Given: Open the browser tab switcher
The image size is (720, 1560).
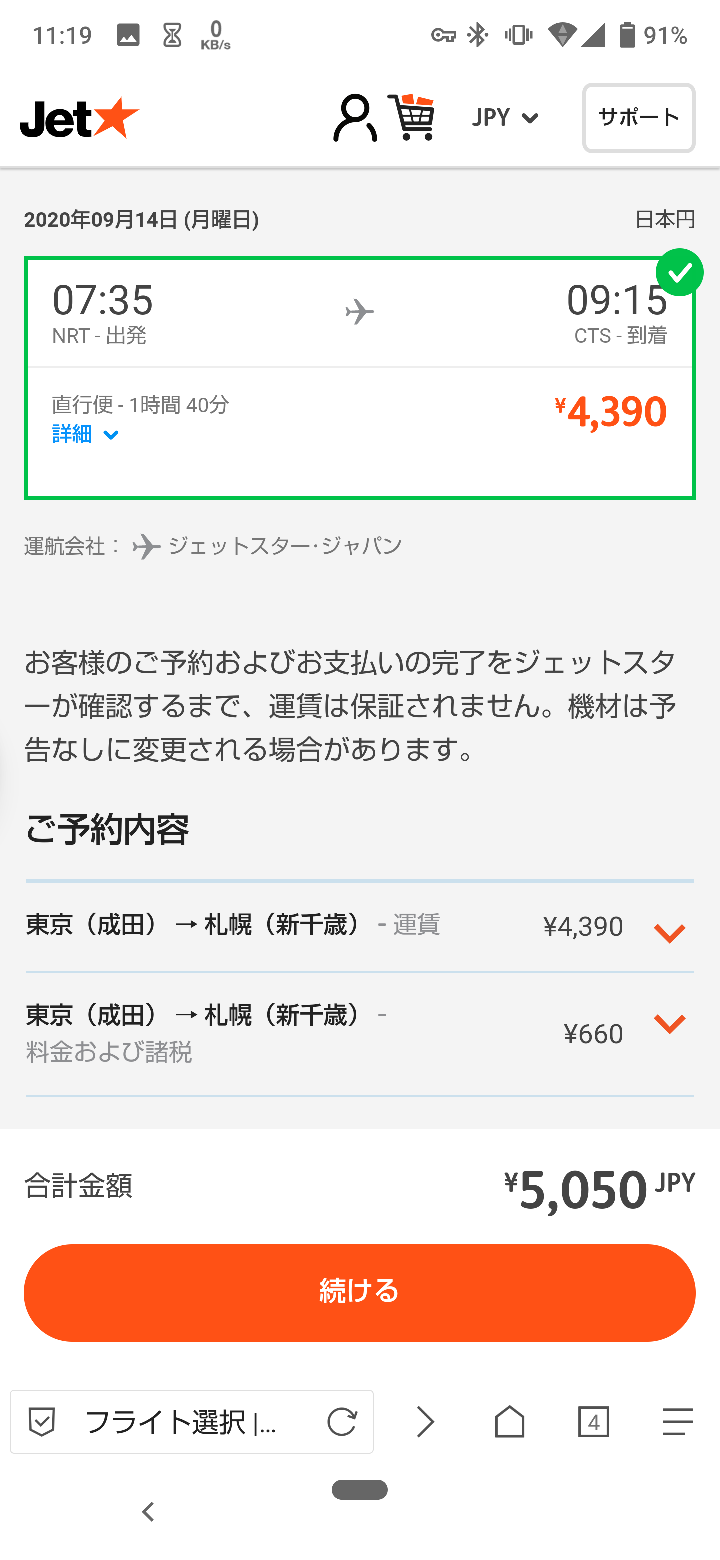Looking at the screenshot, I should coord(593,1421).
